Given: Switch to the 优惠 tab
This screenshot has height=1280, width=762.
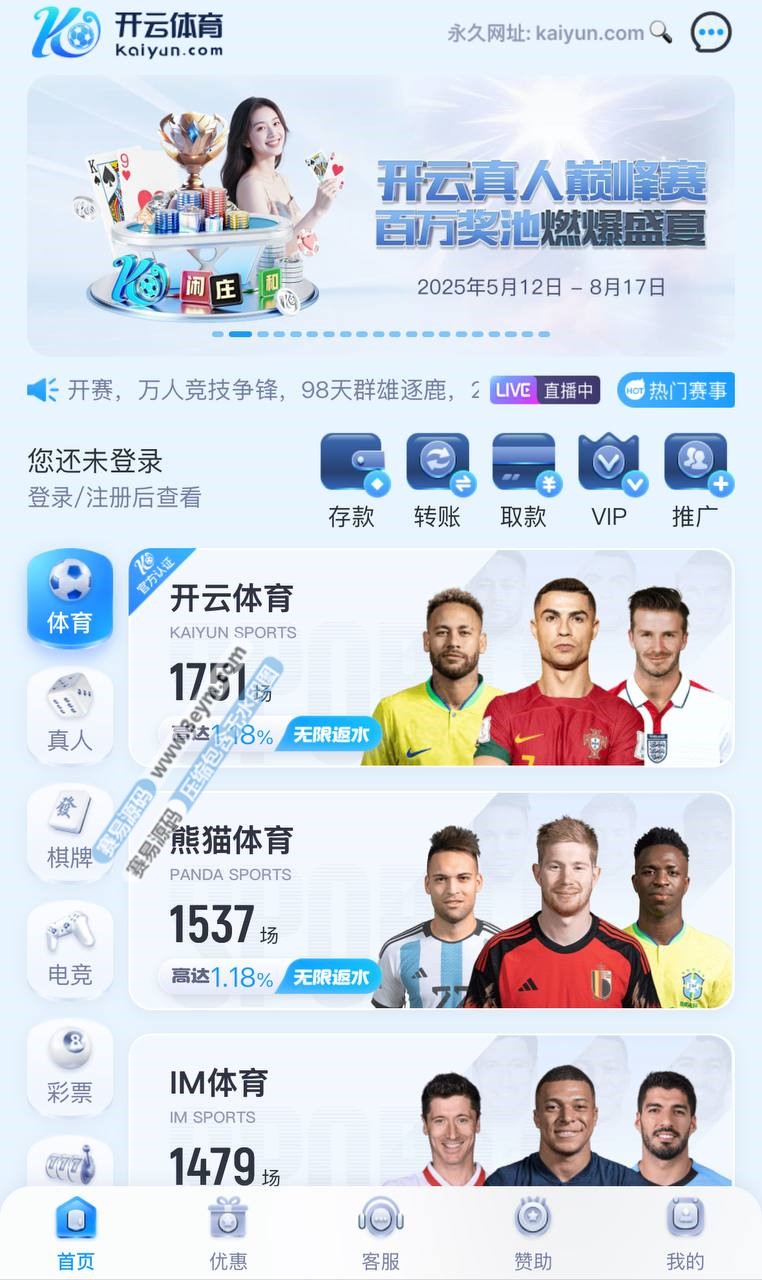Looking at the screenshot, I should click(x=228, y=1234).
